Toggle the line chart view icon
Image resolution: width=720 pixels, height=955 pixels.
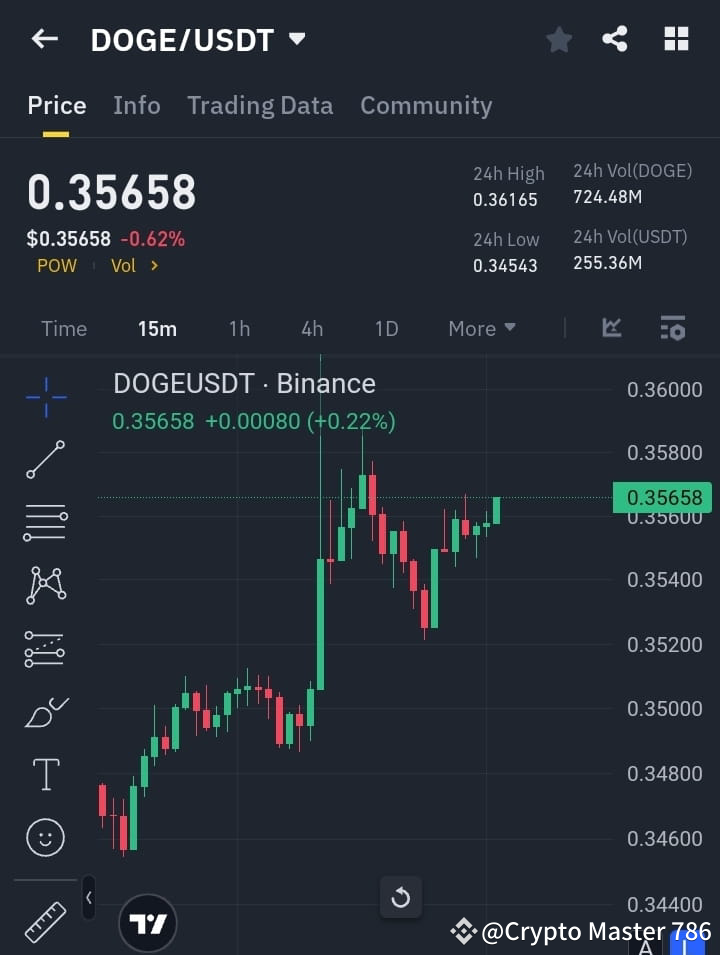point(611,328)
